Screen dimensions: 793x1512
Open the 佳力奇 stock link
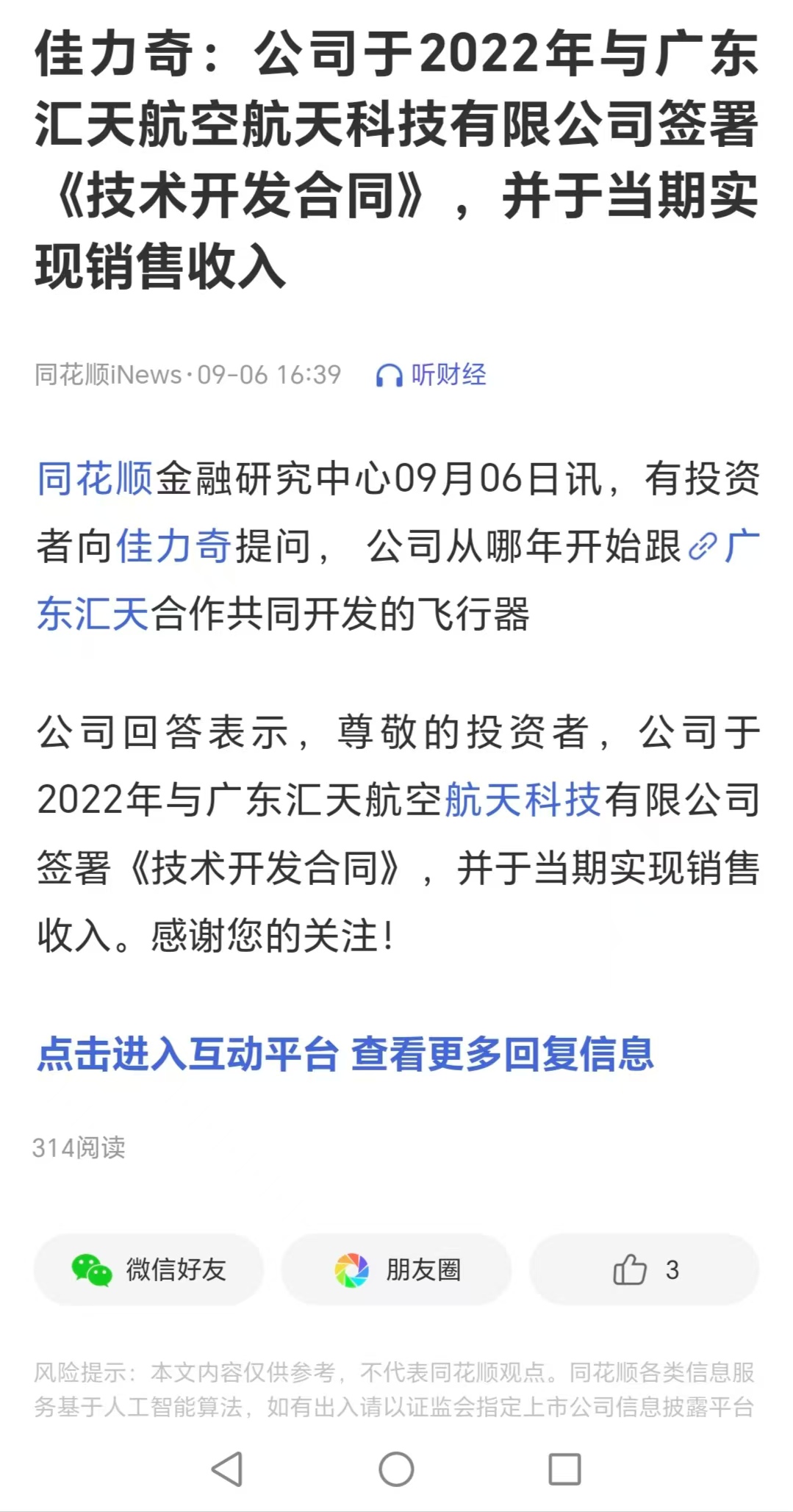[x=174, y=546]
